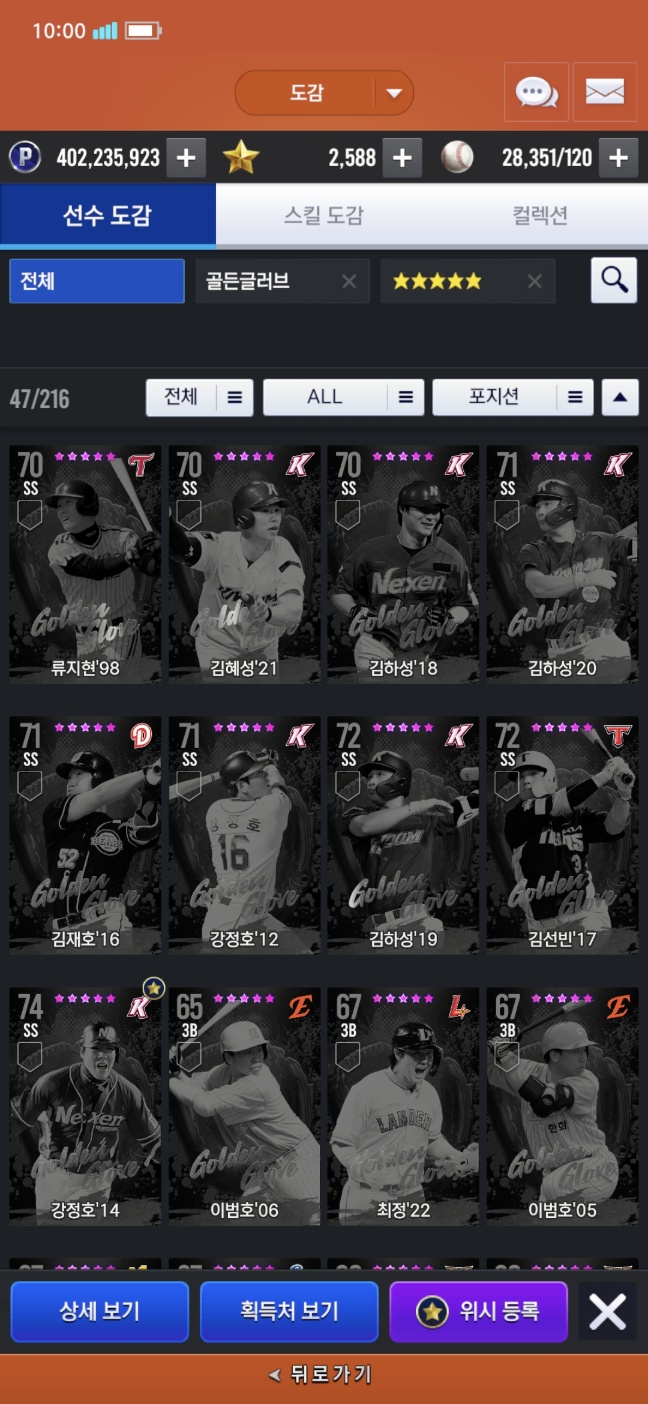Switch to the 컬렉션 tab
Image resolution: width=648 pixels, height=1404 pixels.
click(540, 215)
